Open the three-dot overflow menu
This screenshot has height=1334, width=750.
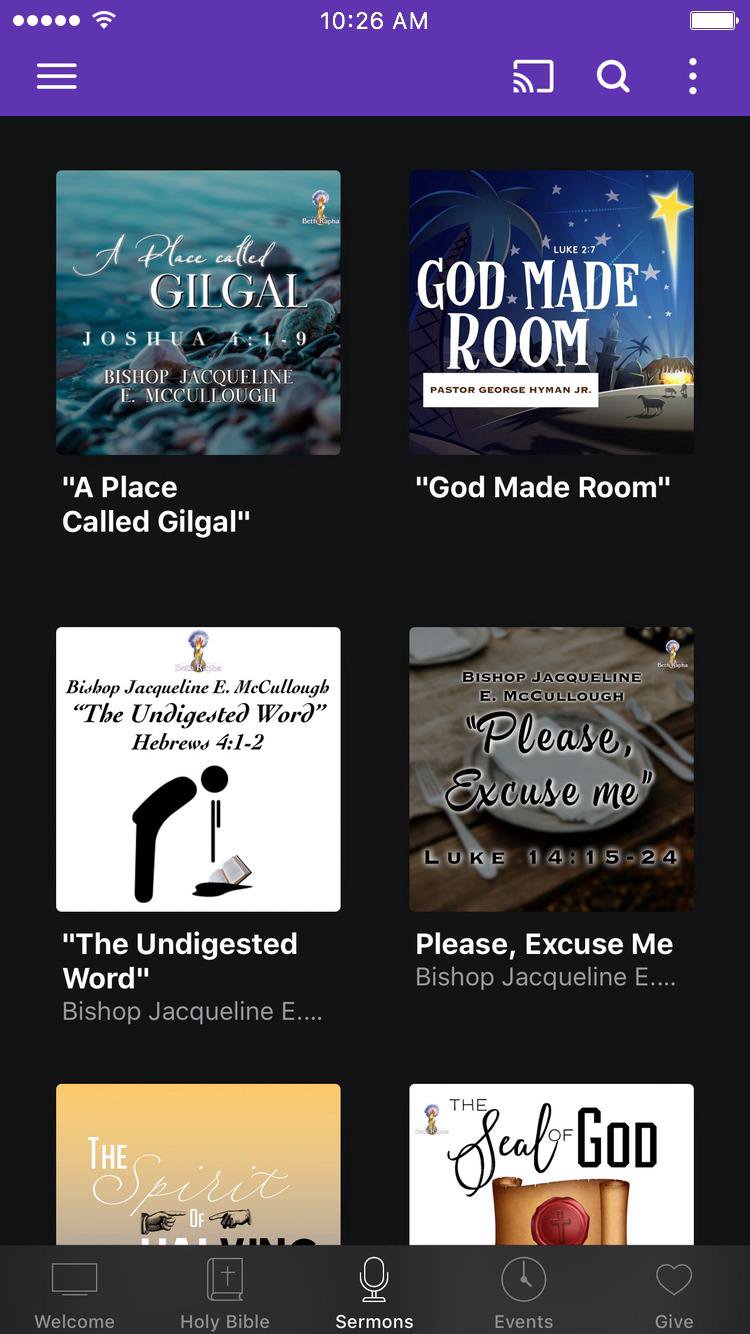[692, 77]
